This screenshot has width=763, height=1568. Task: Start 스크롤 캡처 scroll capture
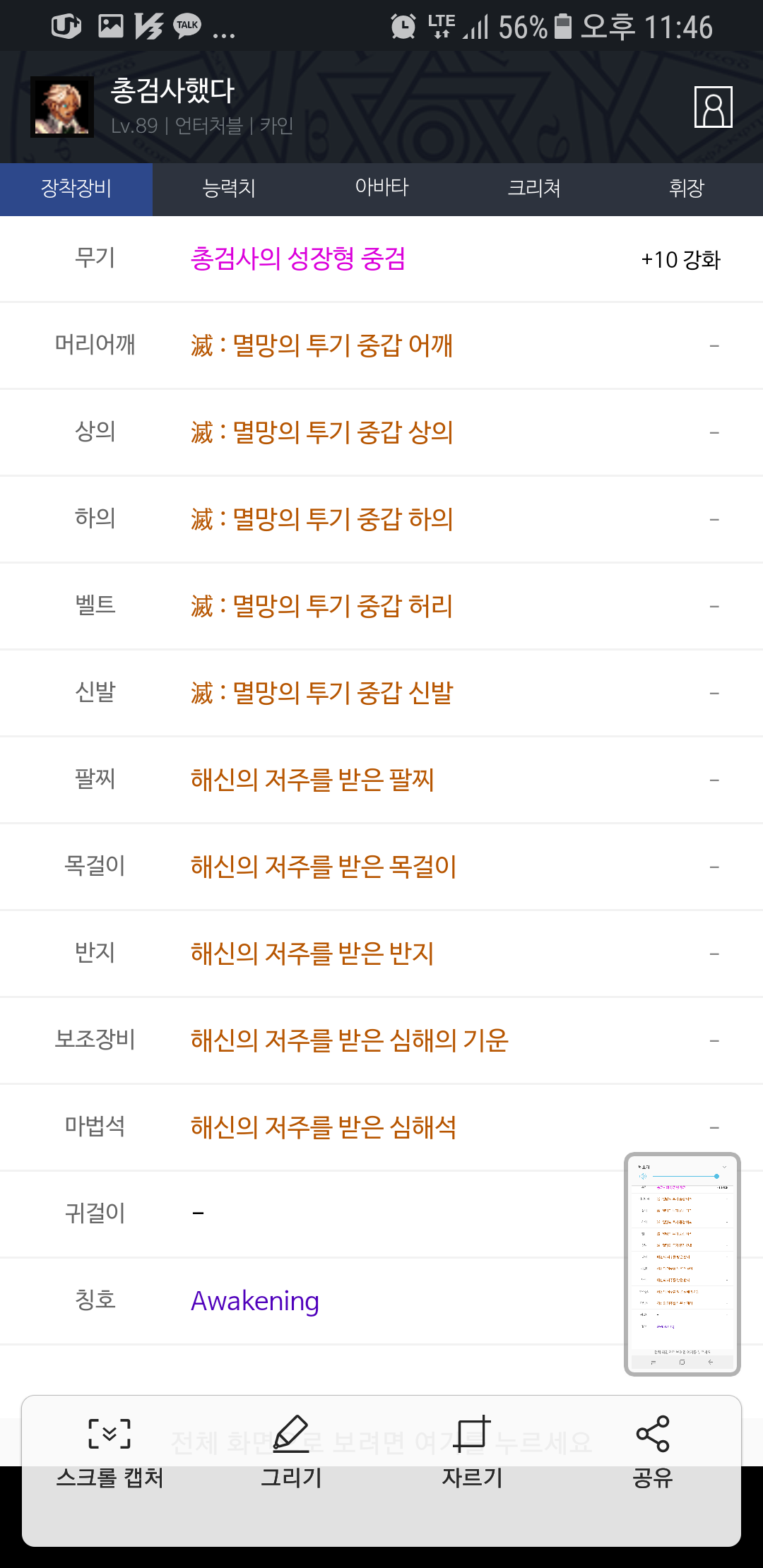click(110, 1453)
